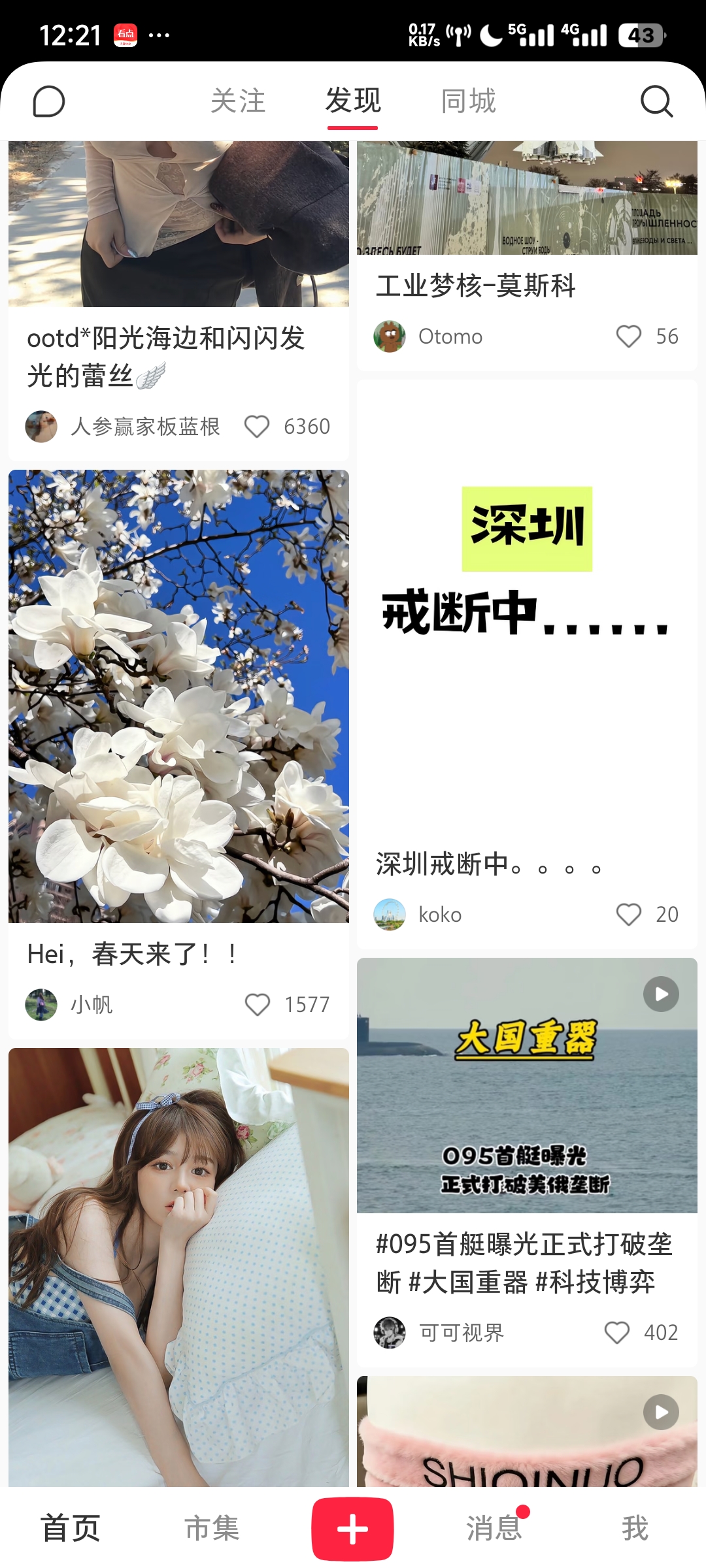Open the magnolia flowers post by 小帆
706x1568 pixels.
(178, 696)
